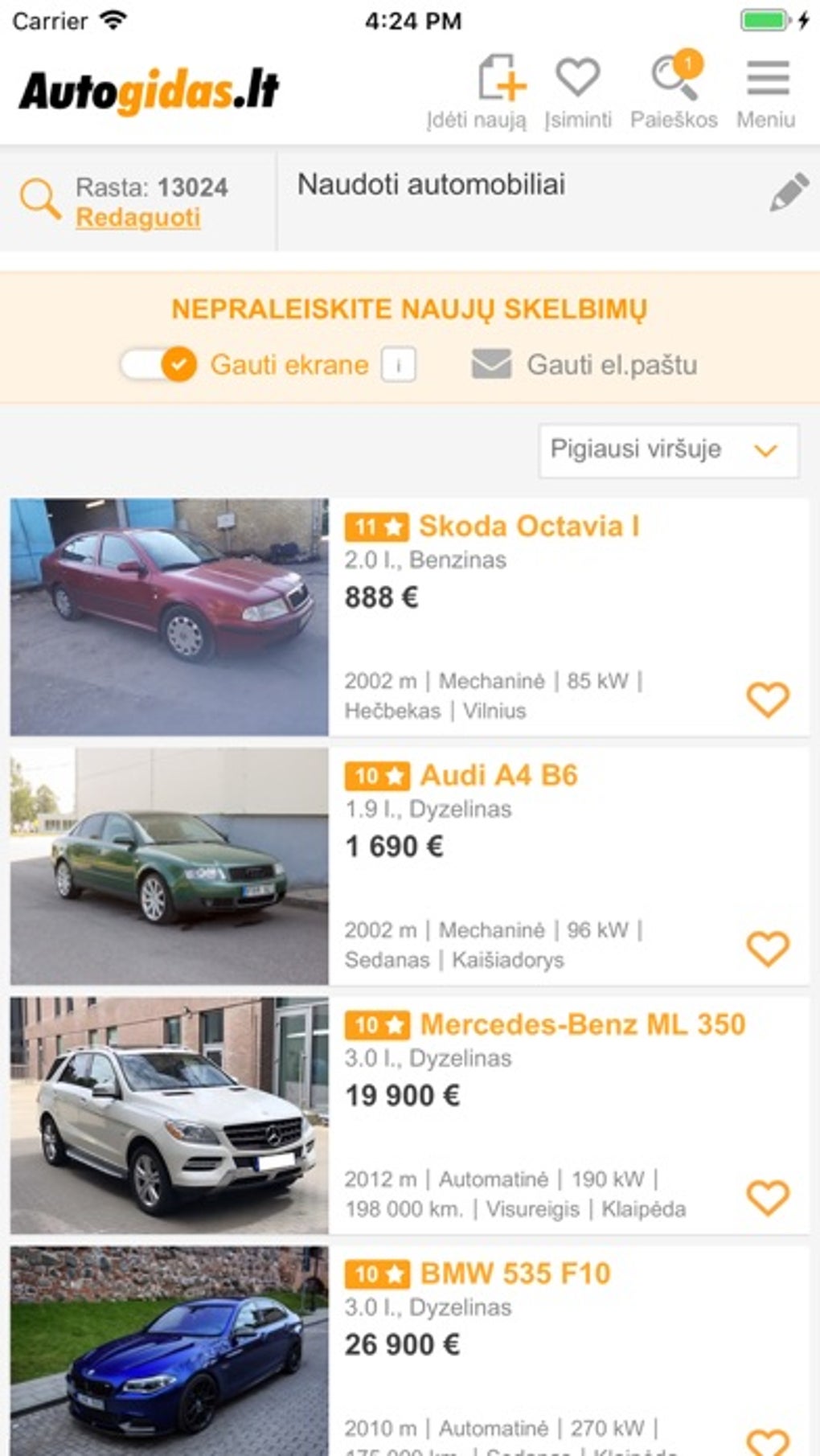
Task: Select Gauti el.paštu email alerts
Action: click(585, 365)
